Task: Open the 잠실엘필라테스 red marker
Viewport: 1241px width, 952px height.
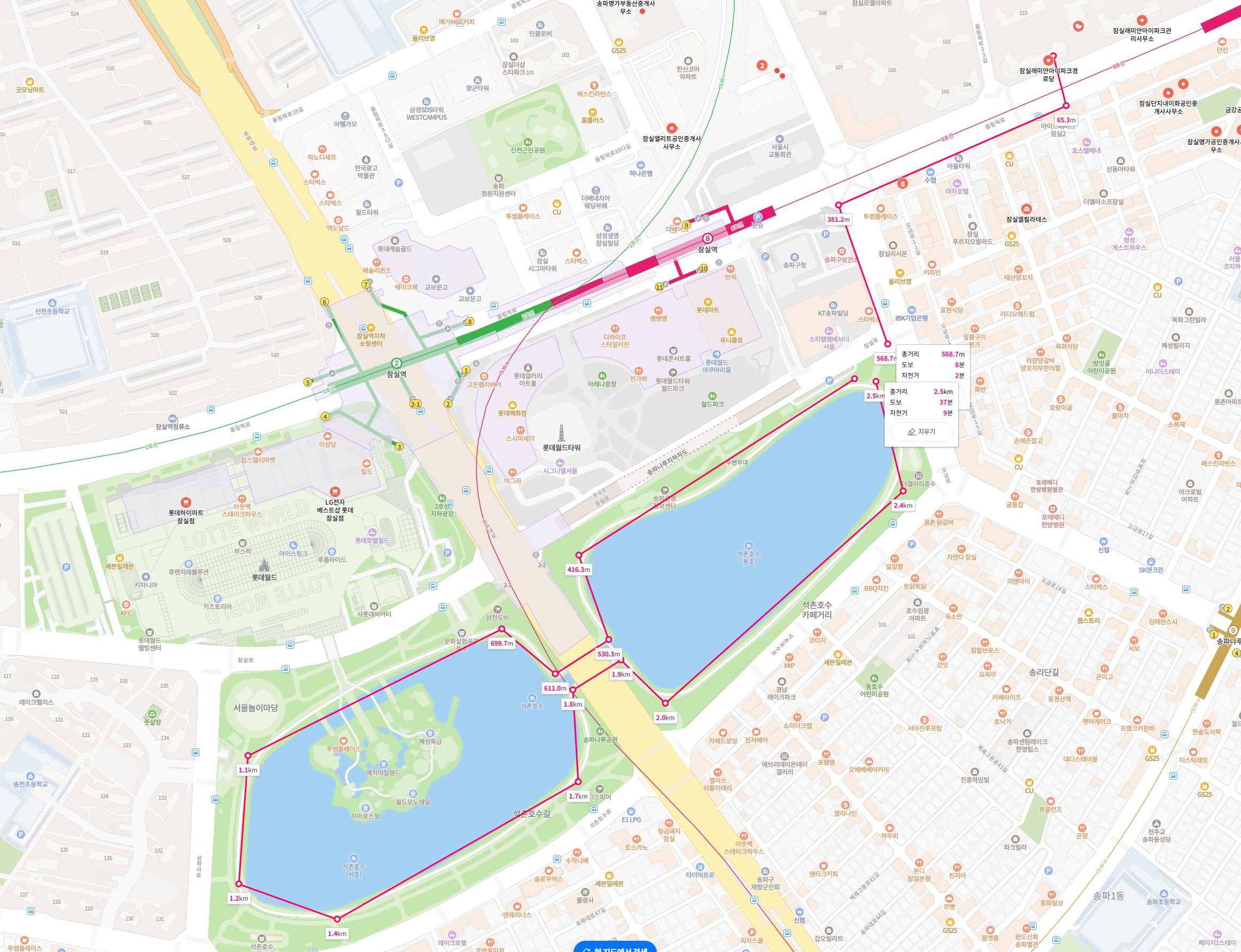Action: click(x=1026, y=209)
